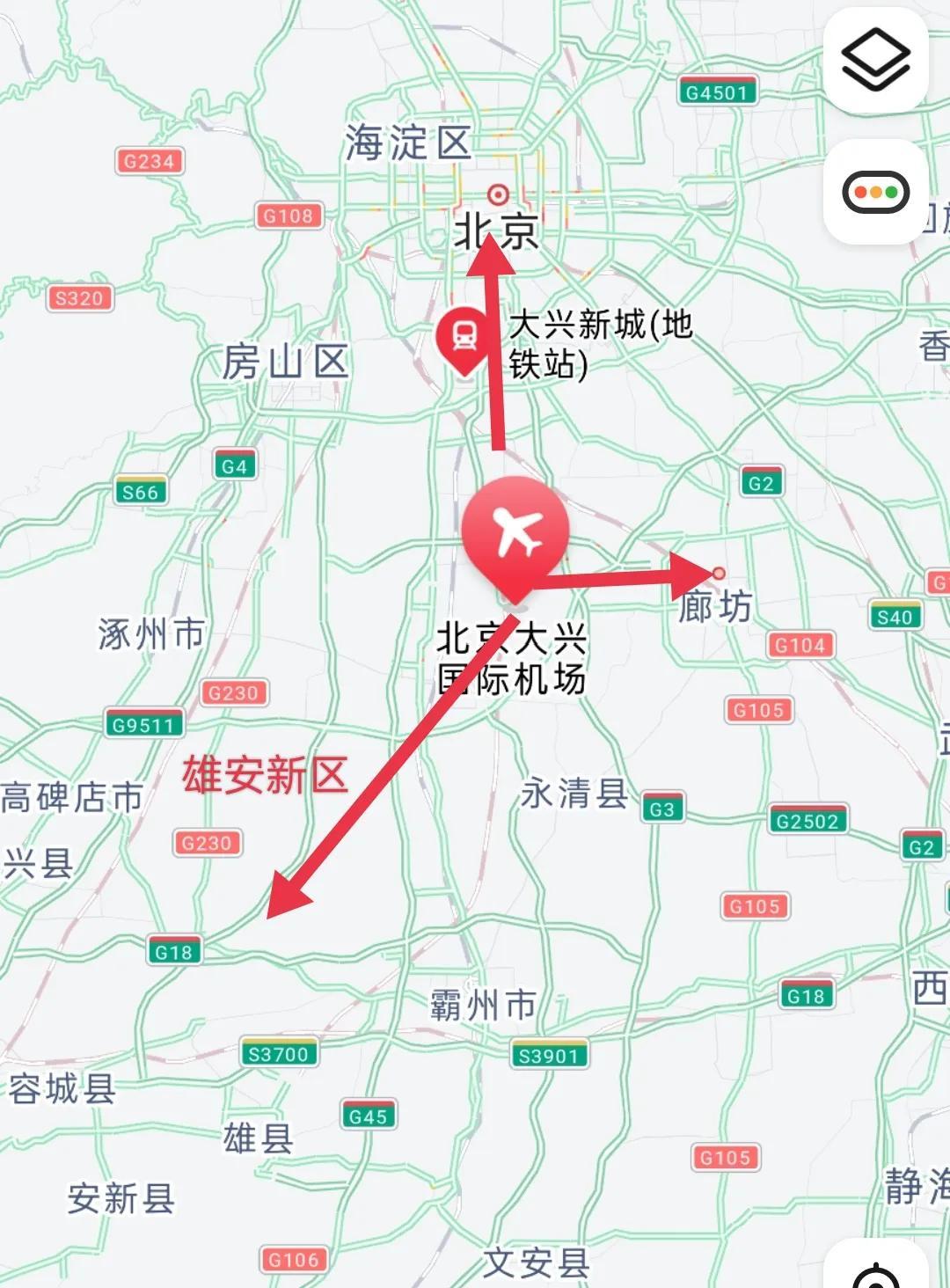
Task: Tap the 北京大兴国际机场 airplane pin
Action: point(515,532)
